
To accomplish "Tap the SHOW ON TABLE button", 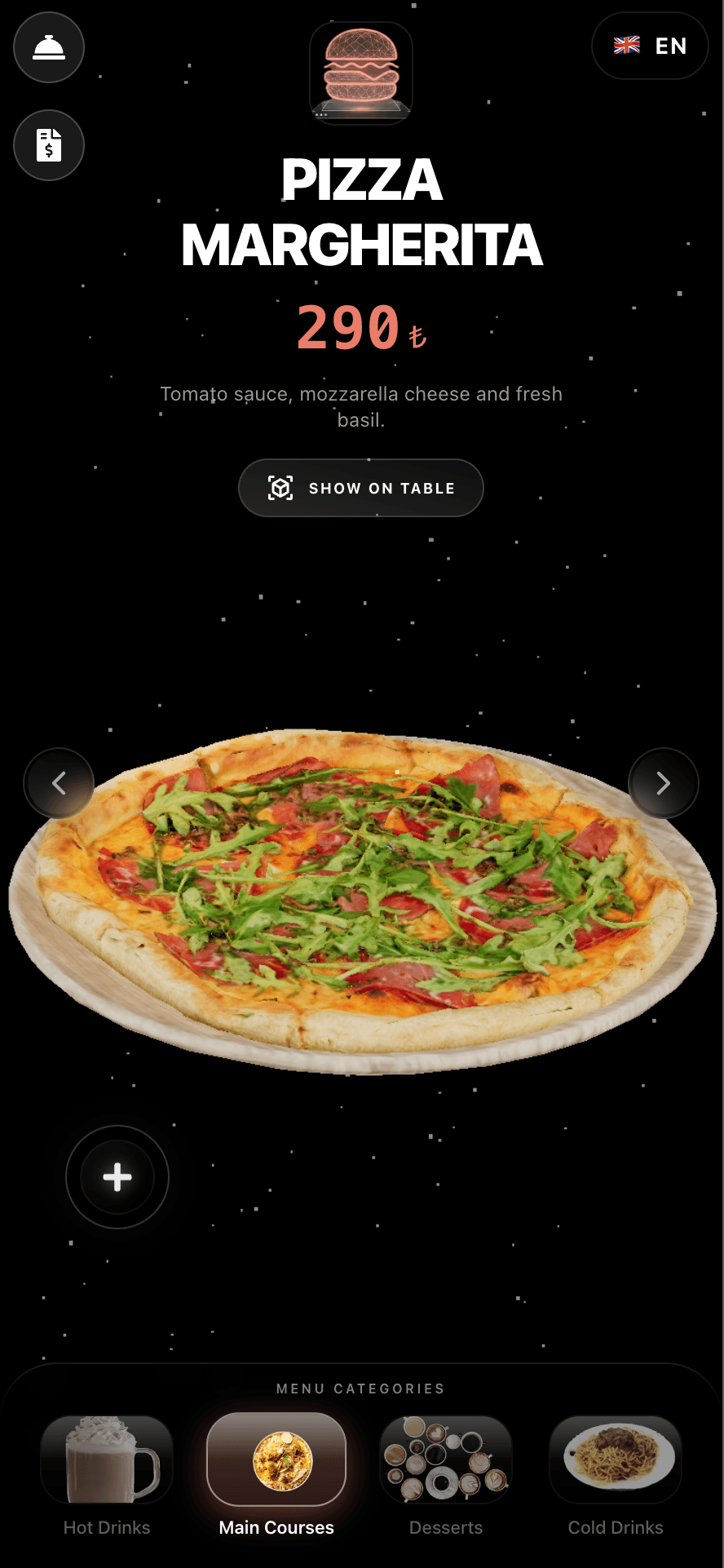I will [360, 488].
